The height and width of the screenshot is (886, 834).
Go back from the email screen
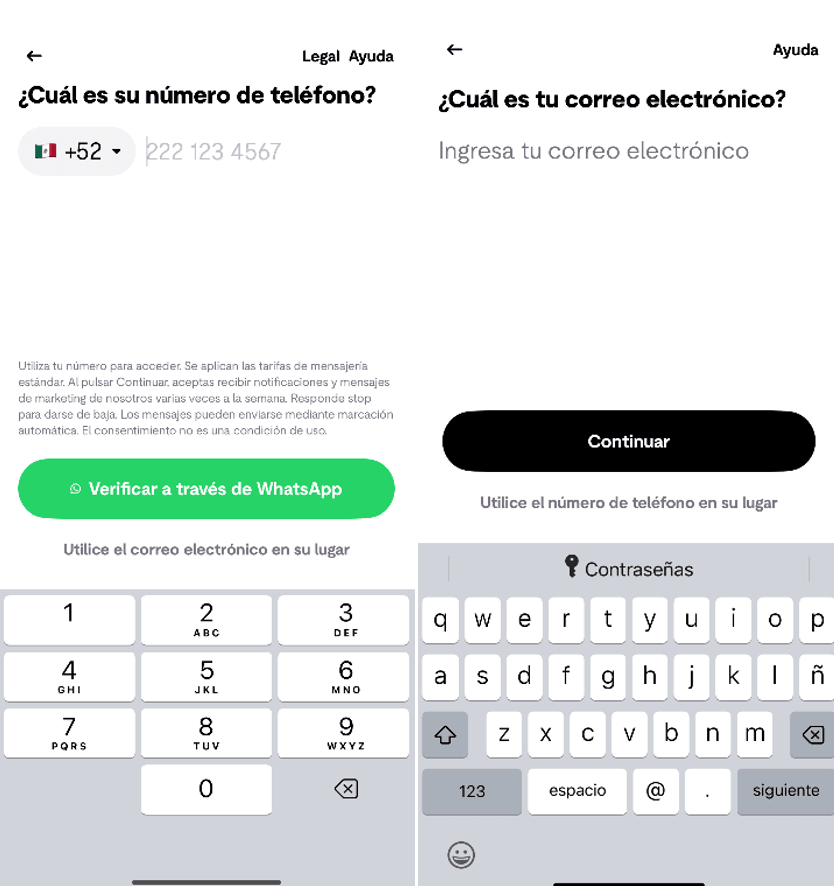pos(454,50)
